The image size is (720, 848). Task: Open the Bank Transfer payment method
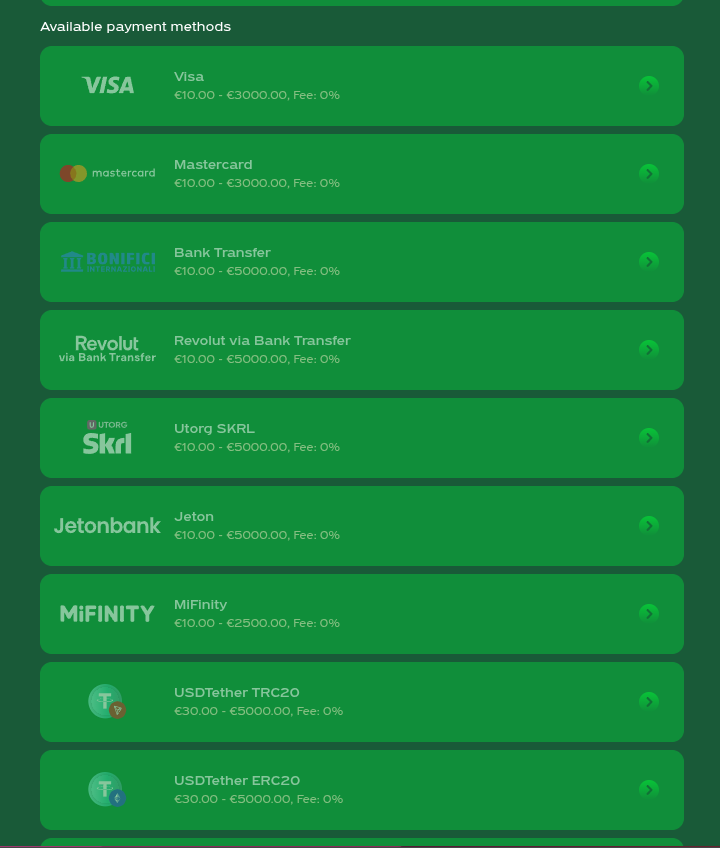tap(361, 262)
